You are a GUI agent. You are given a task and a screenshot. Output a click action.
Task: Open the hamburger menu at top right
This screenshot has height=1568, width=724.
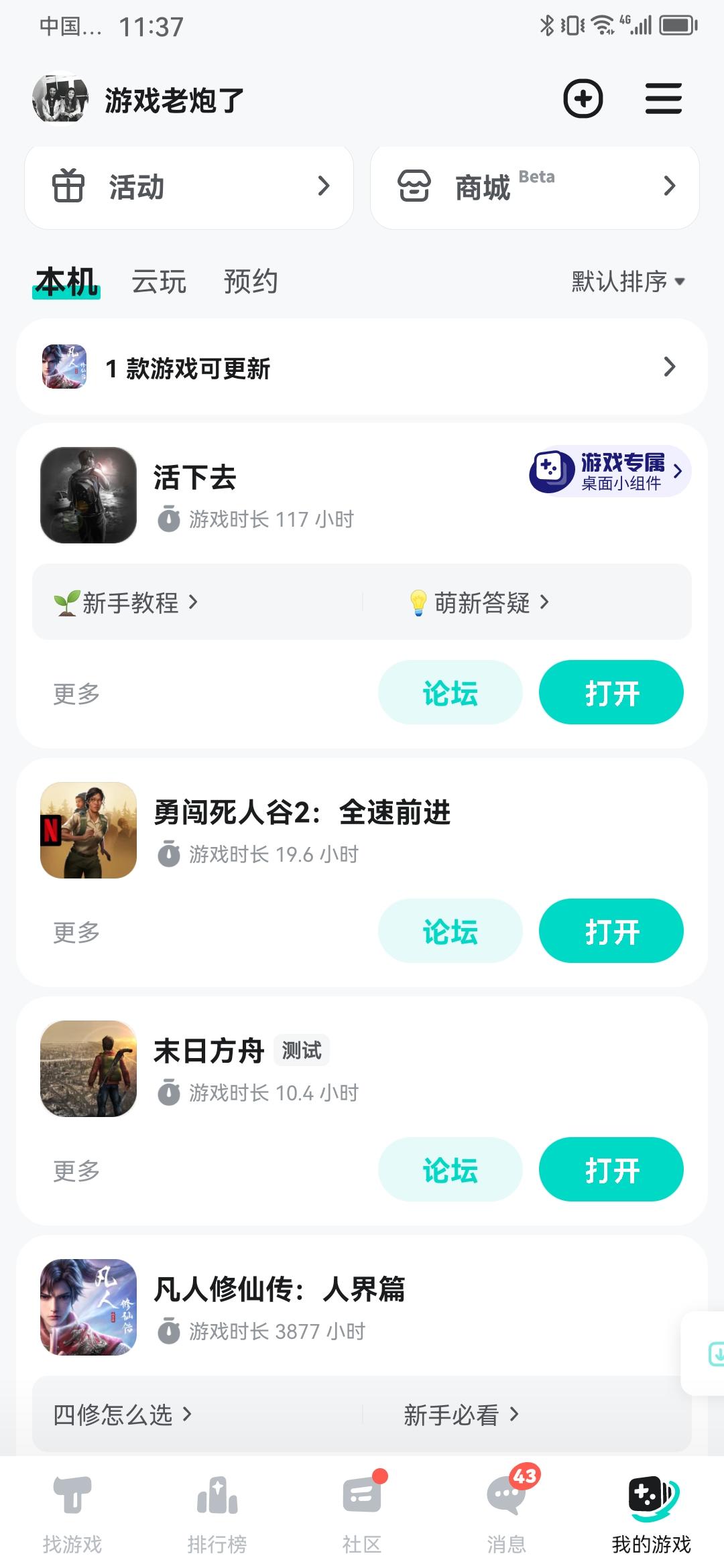[663, 98]
